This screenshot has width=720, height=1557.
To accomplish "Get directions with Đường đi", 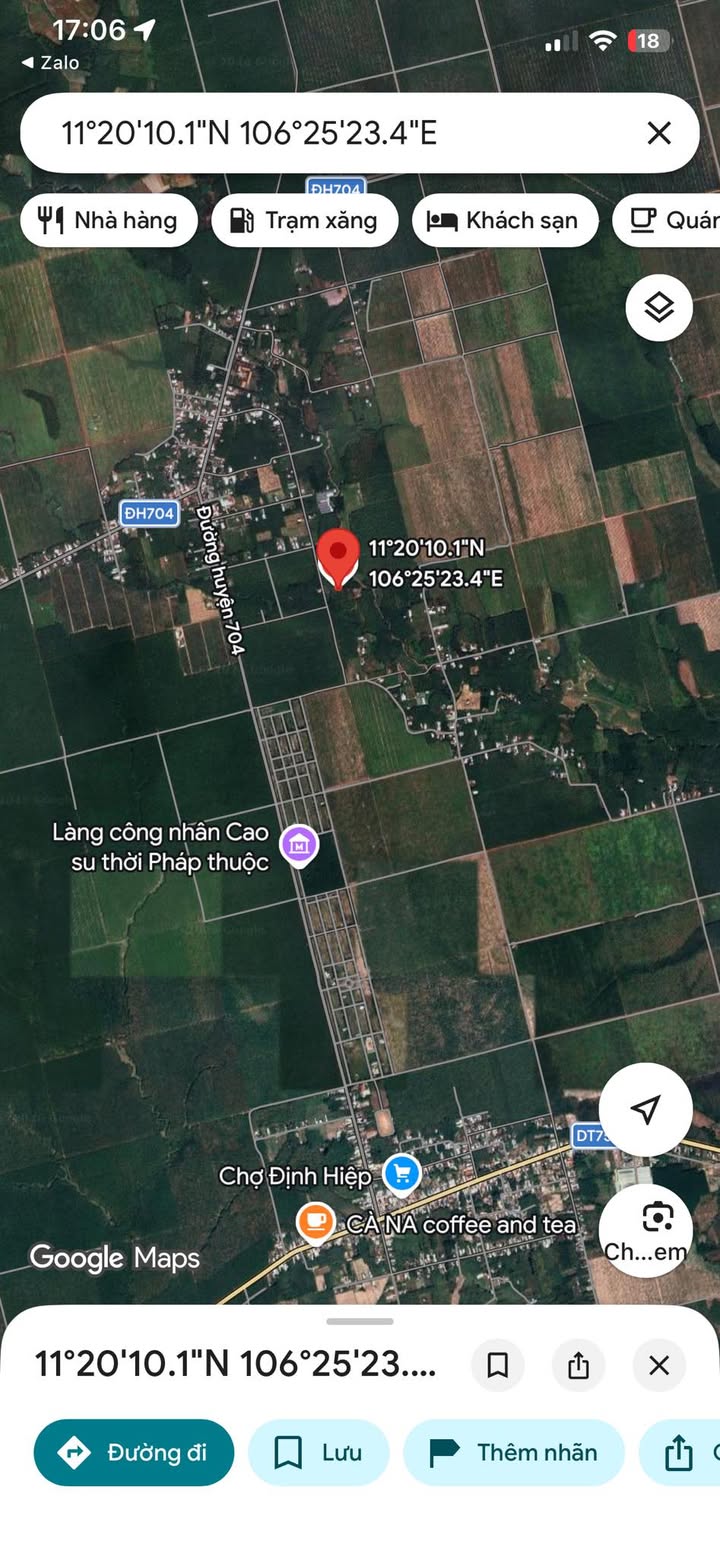I will 134,1452.
